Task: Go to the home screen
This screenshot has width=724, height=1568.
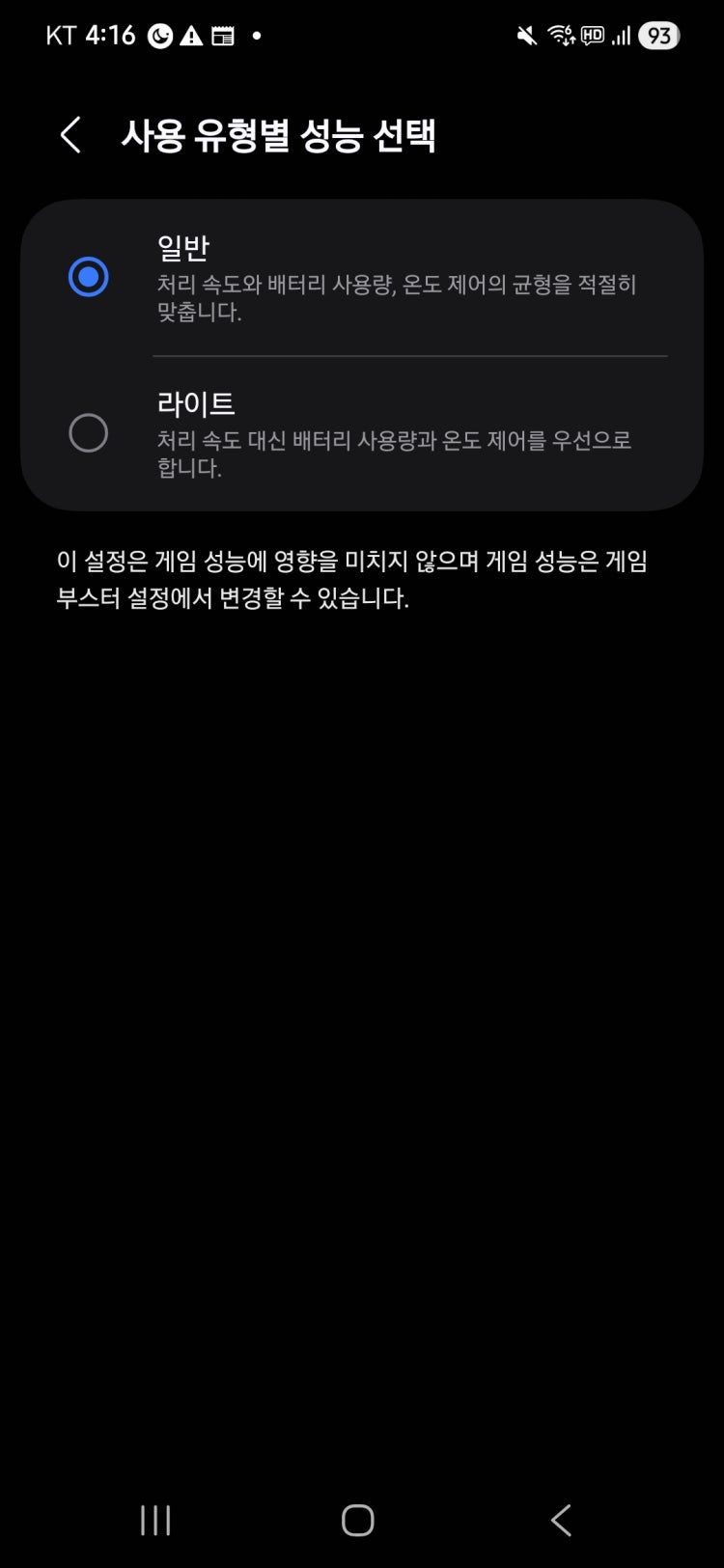Action: point(357,1521)
